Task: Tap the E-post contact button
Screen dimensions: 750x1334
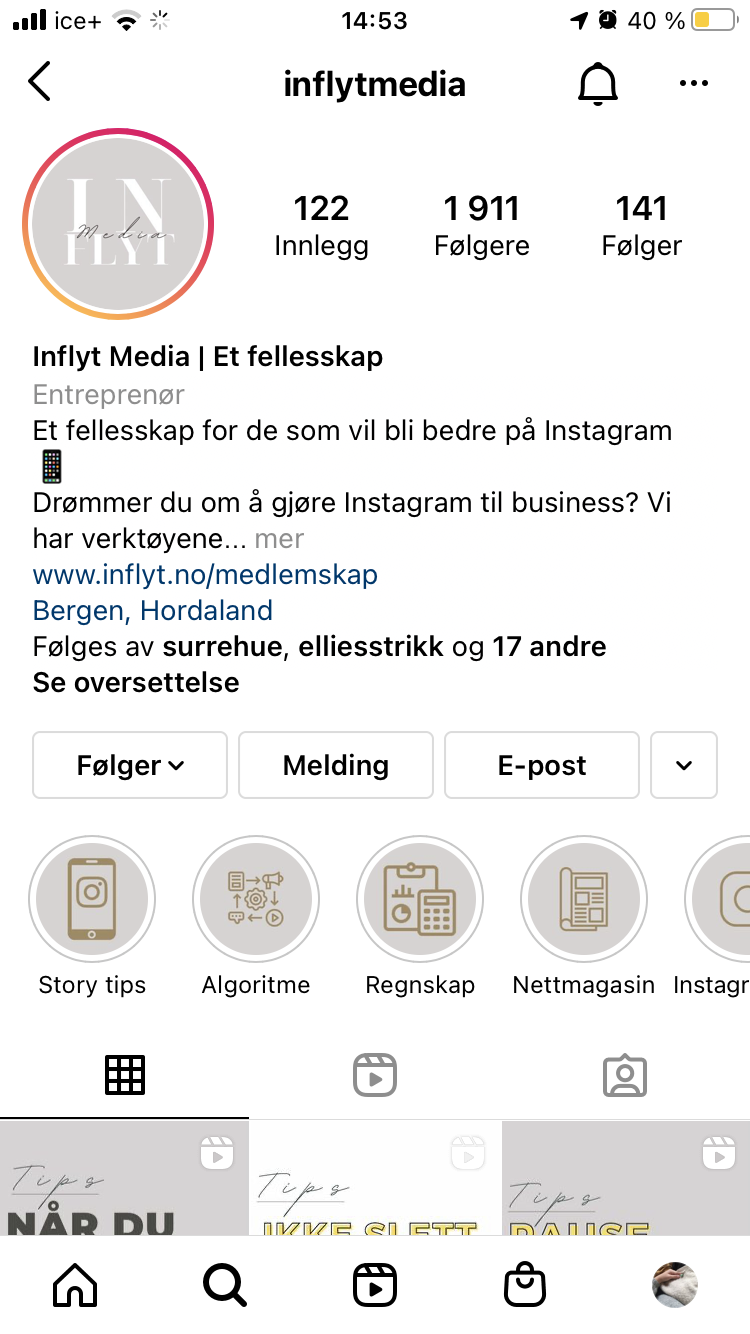Action: (542, 765)
